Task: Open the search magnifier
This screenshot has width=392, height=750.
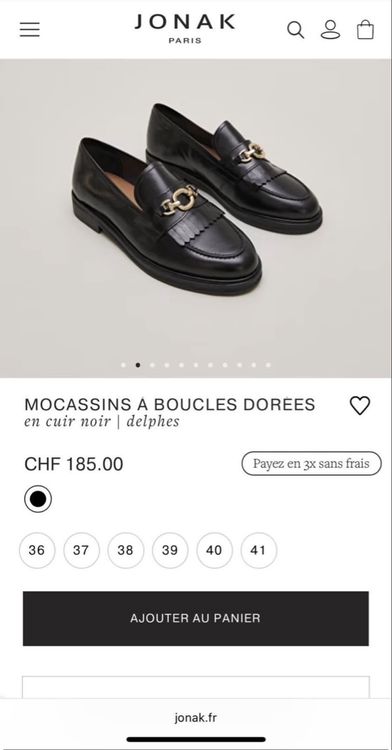Action: (295, 30)
